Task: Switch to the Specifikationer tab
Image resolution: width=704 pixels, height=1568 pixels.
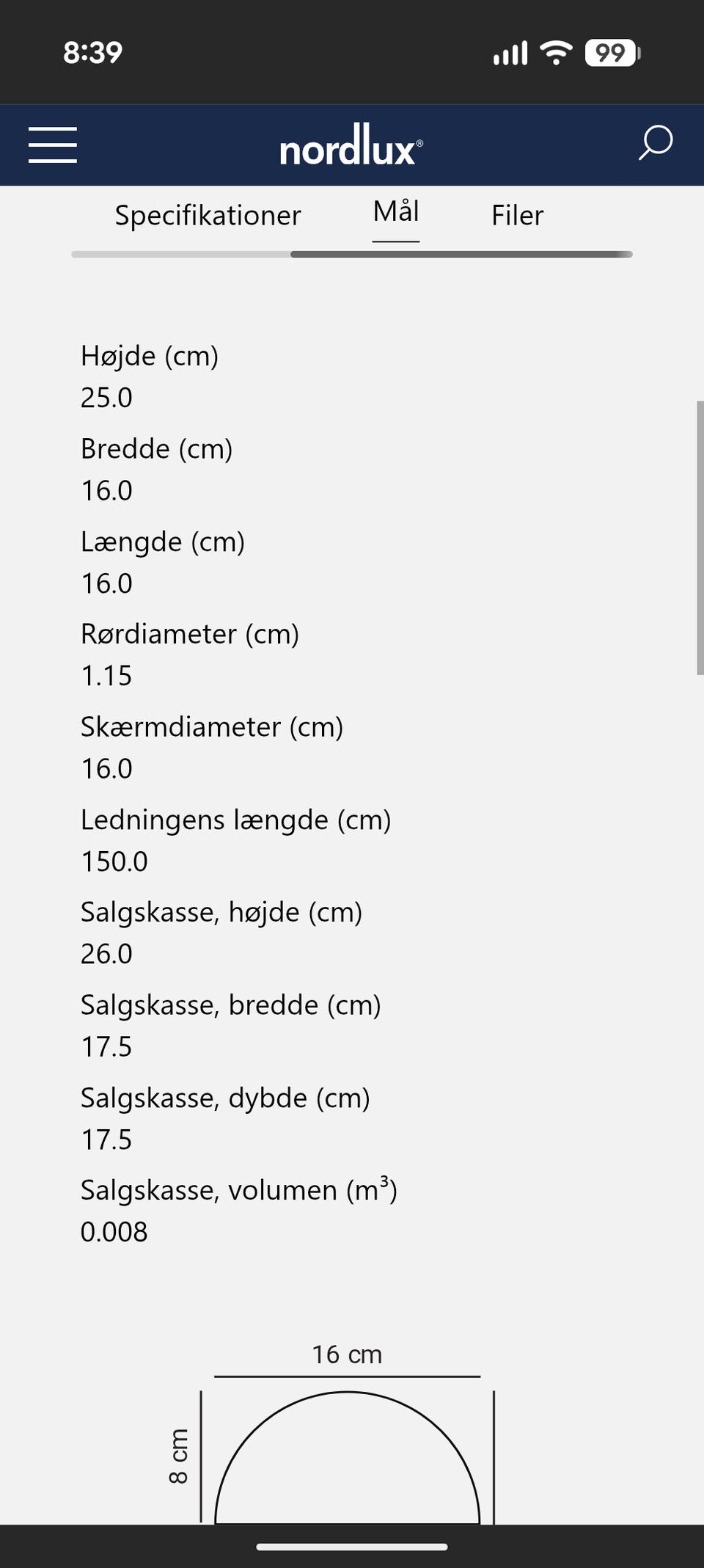Action: pos(208,216)
